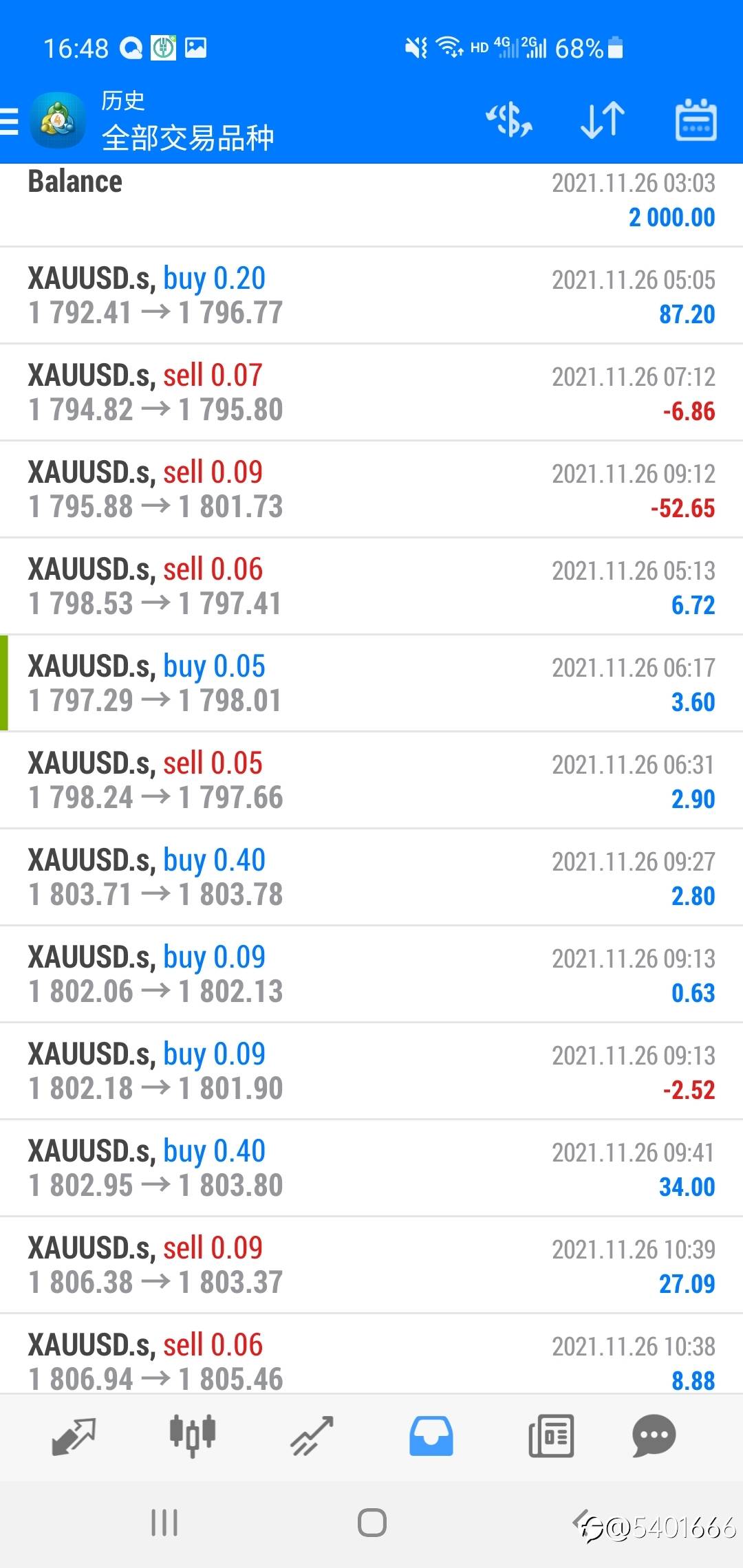Expand the sell 0.09 trade losing -52.65

[371, 490]
